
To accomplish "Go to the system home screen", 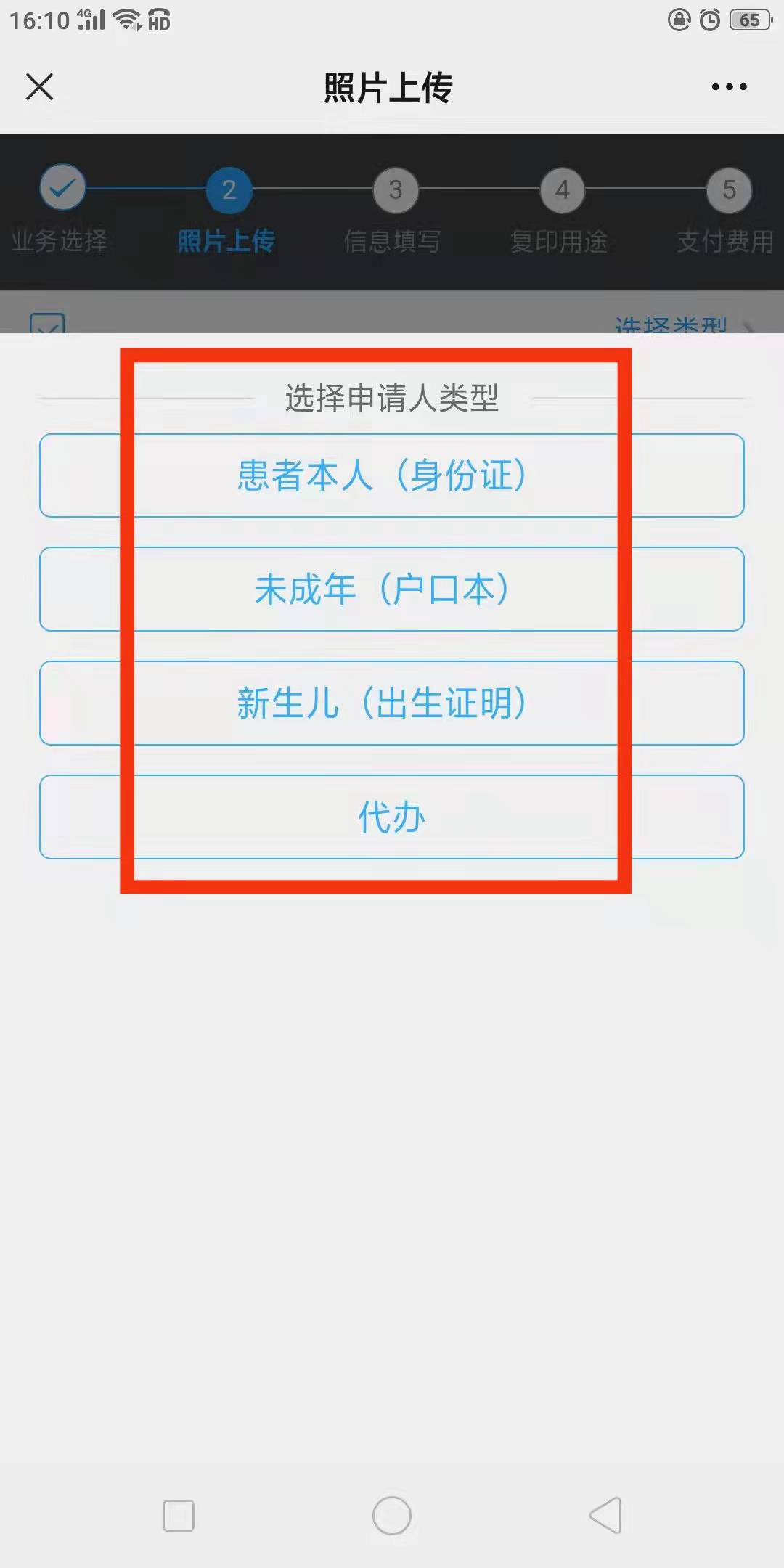I will pyautogui.click(x=392, y=1515).
